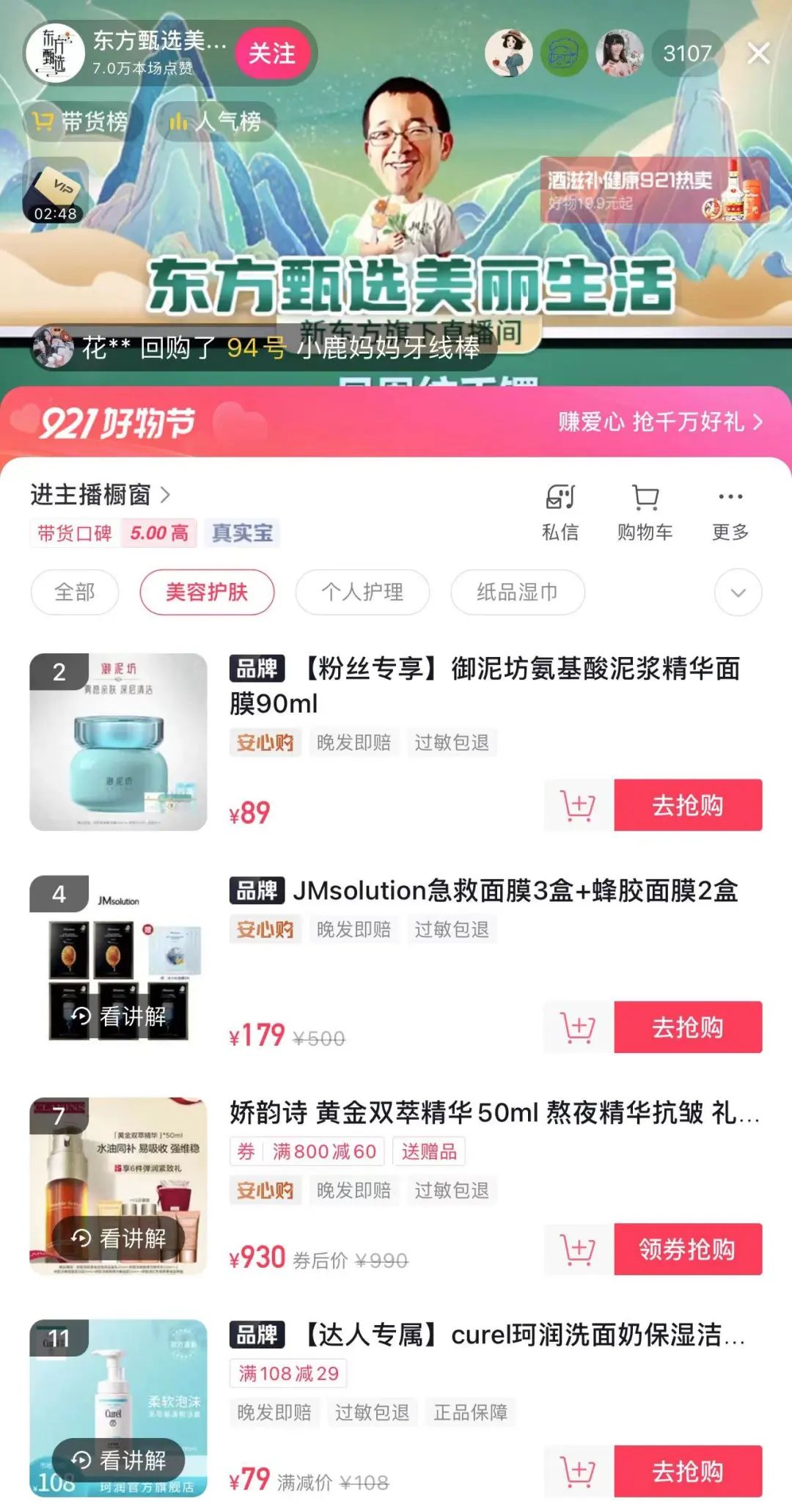Close the live stream room
The height and width of the screenshot is (1512, 792).
tap(758, 54)
